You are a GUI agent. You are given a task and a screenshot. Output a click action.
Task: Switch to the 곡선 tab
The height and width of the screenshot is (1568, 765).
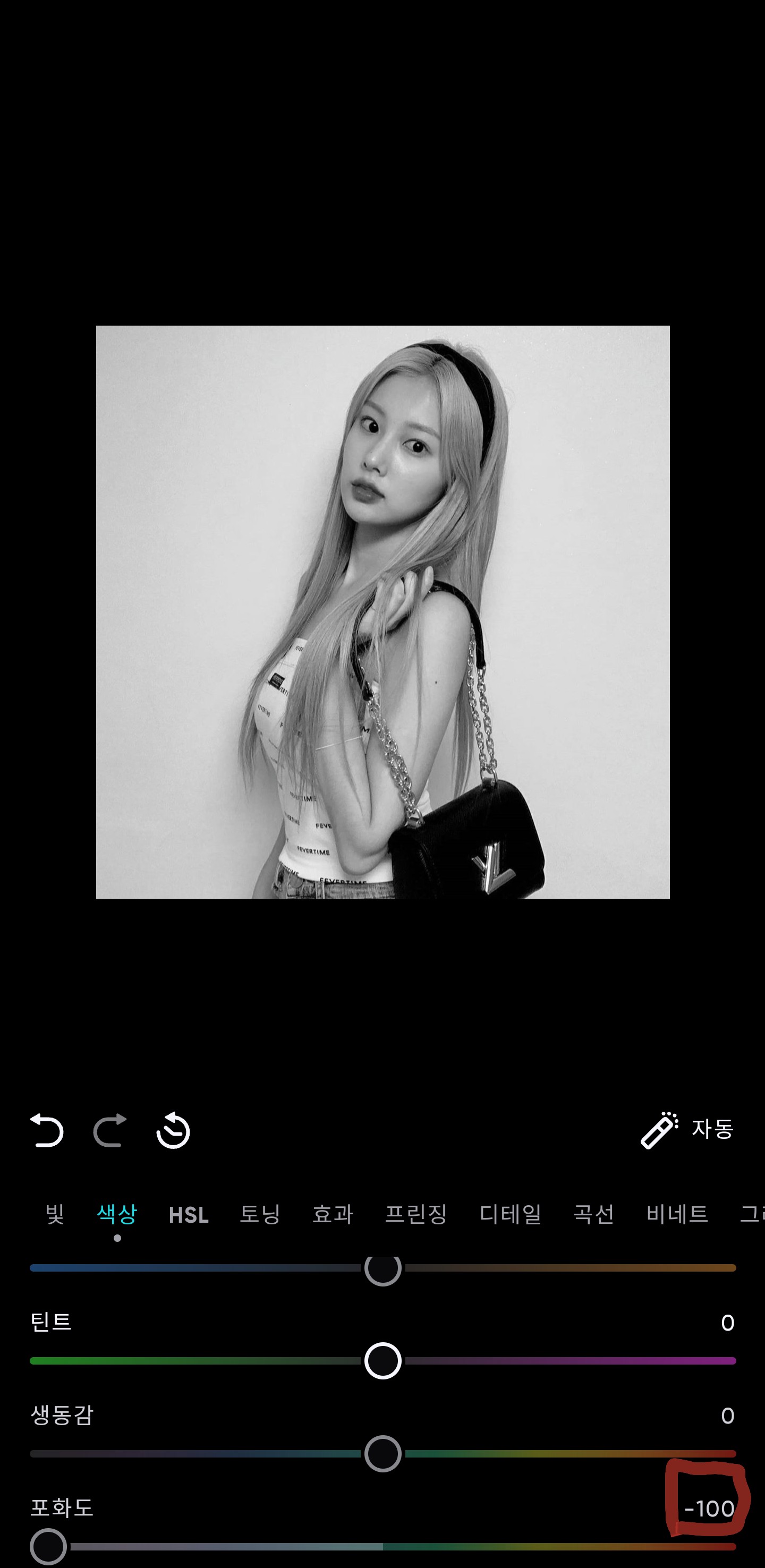(593, 1214)
